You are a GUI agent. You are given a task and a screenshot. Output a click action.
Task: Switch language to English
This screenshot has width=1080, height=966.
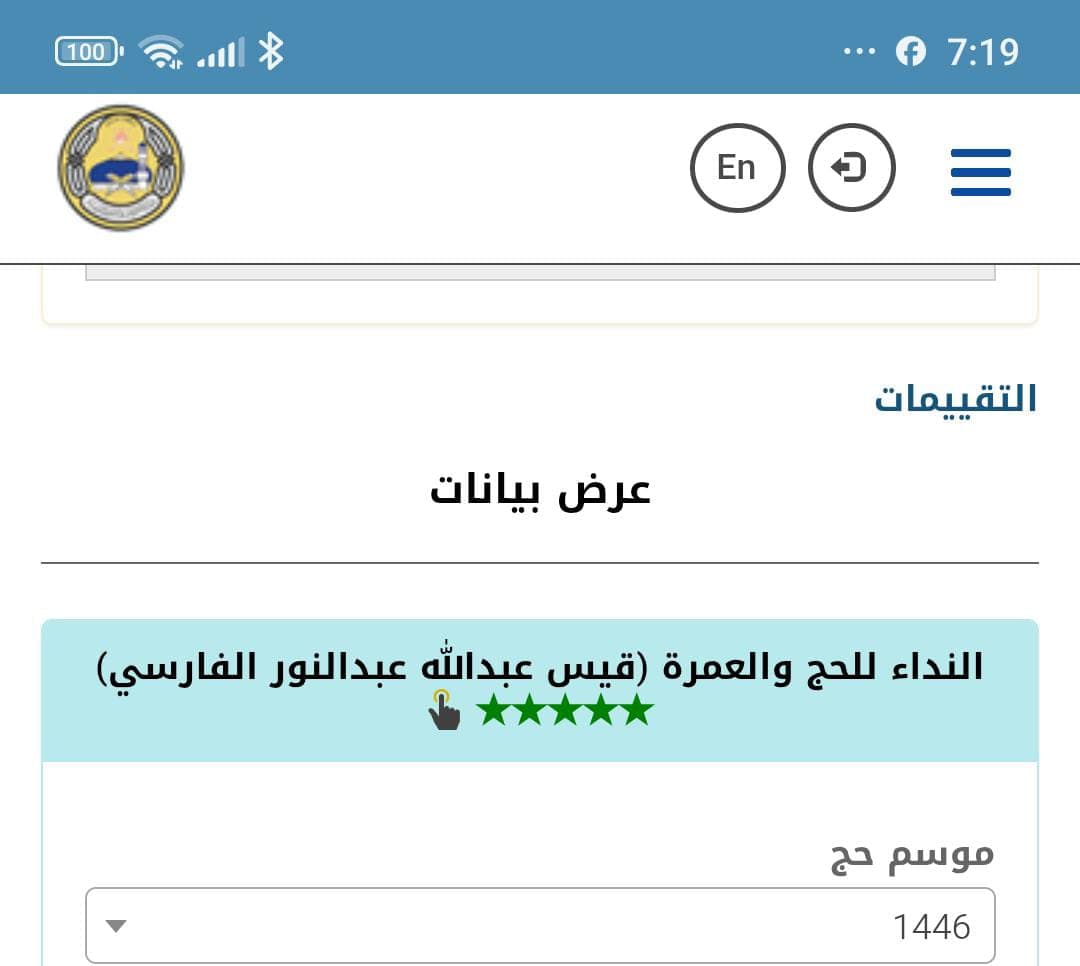click(737, 168)
